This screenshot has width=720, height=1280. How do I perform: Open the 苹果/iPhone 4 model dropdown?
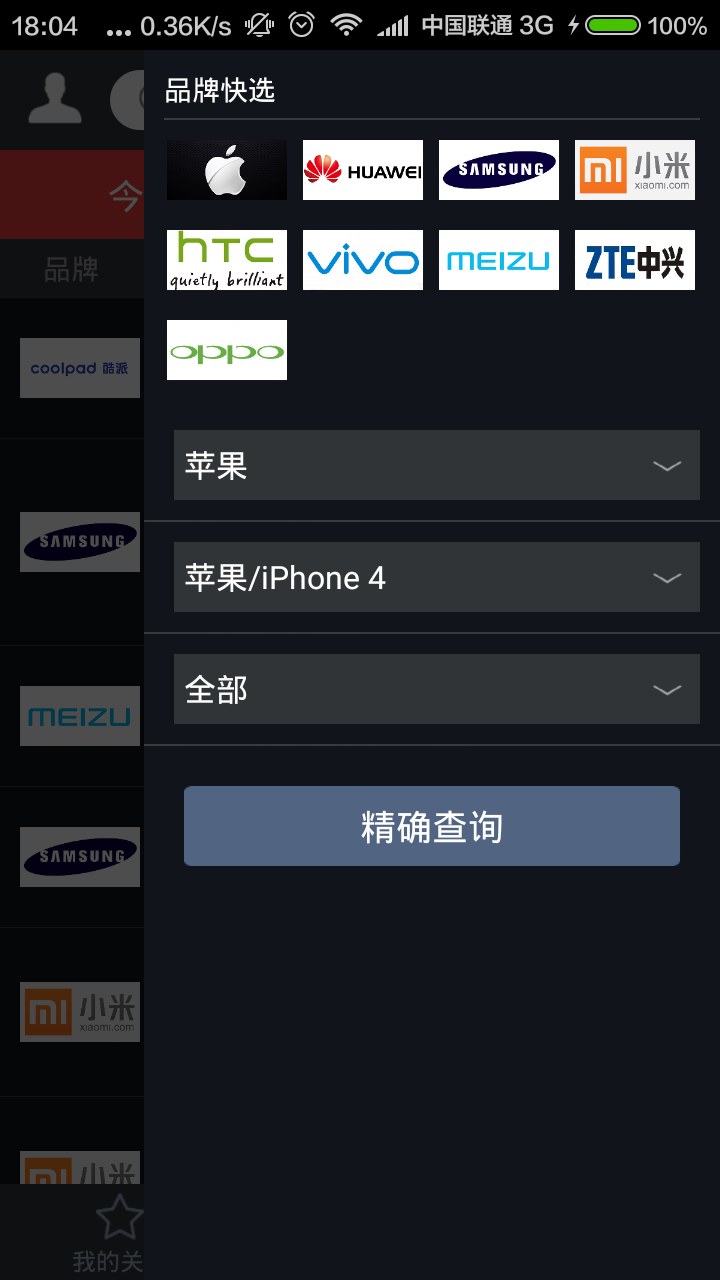(x=437, y=577)
